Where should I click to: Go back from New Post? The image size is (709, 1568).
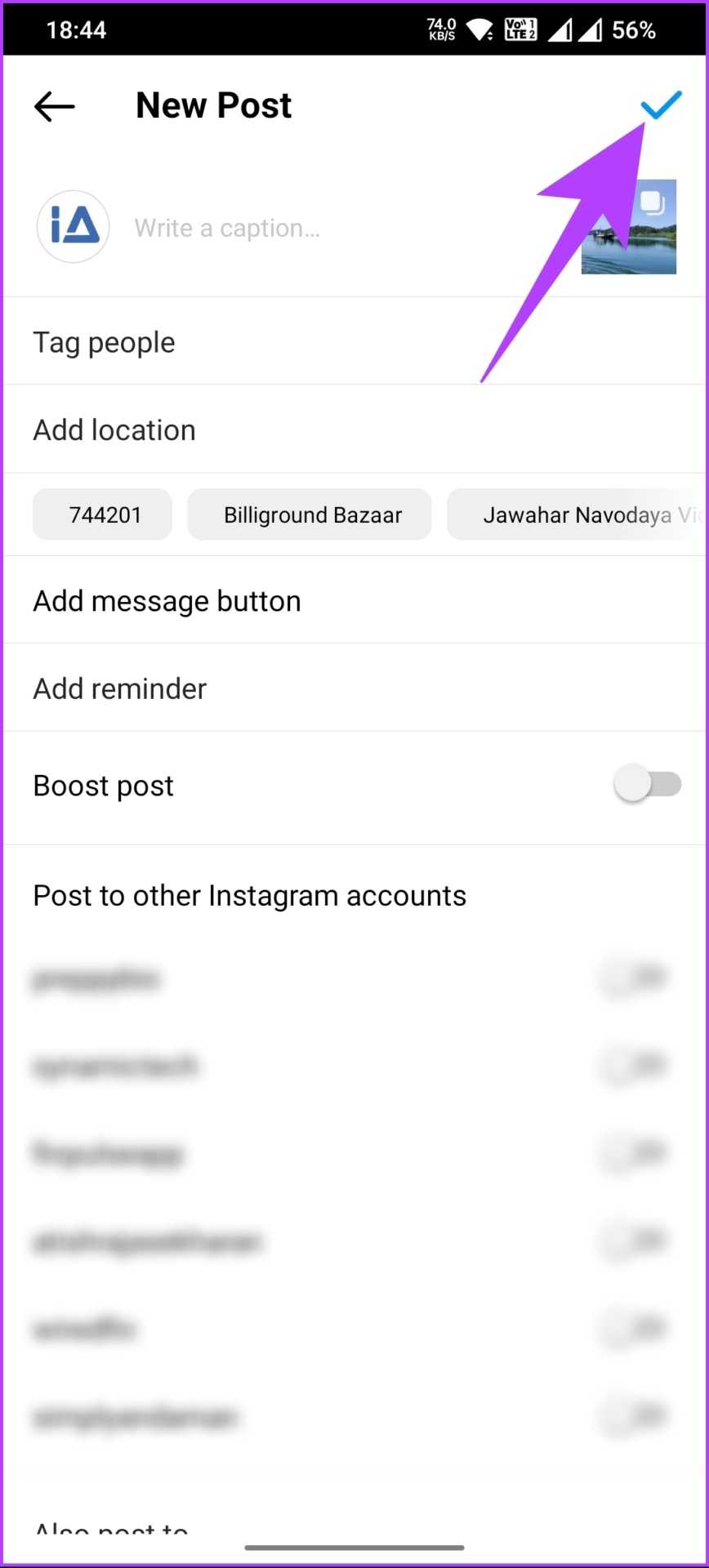coord(54,106)
